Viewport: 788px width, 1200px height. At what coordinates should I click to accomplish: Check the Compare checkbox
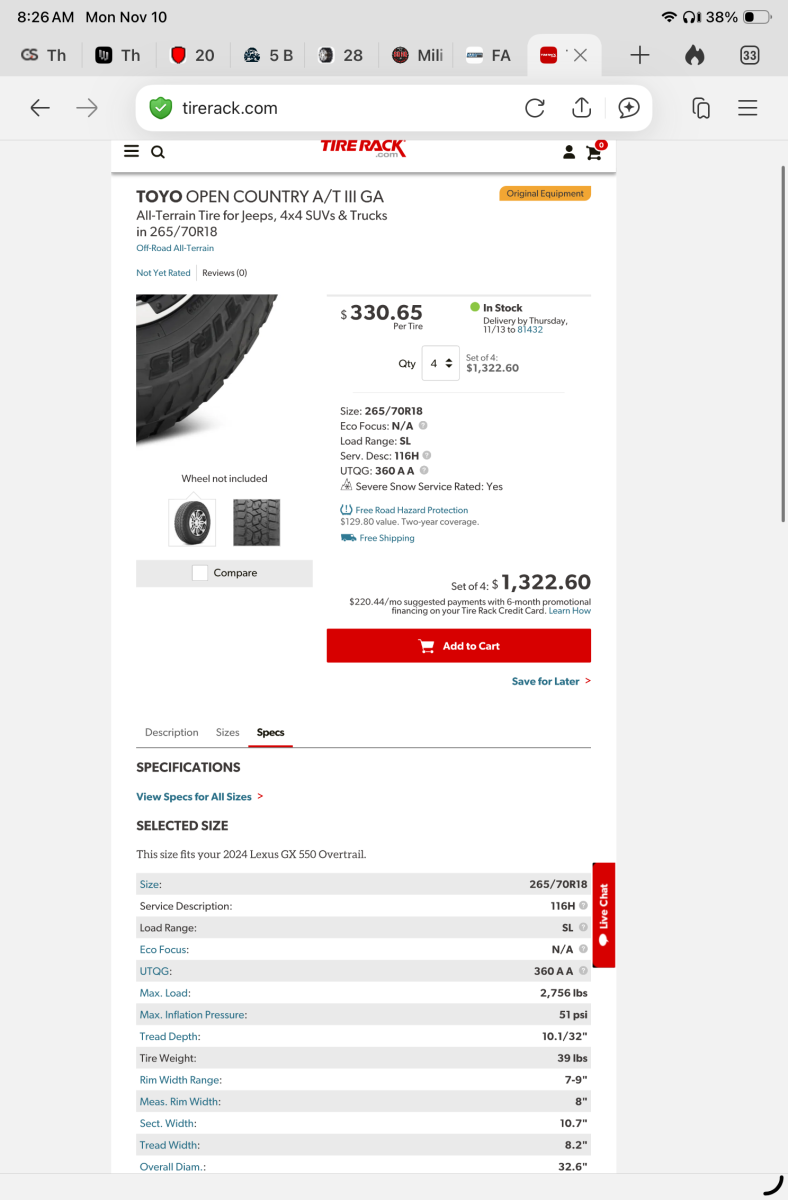(200, 573)
